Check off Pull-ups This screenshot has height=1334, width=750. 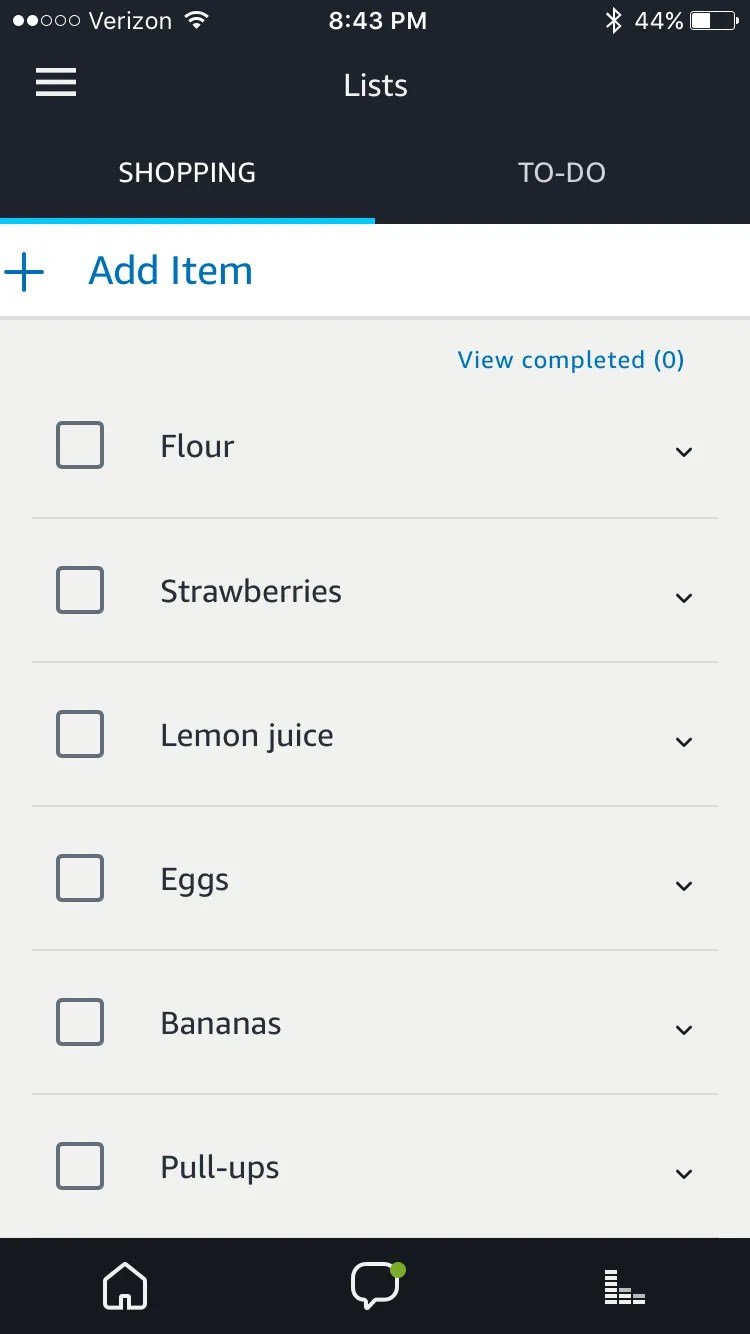pos(80,1166)
